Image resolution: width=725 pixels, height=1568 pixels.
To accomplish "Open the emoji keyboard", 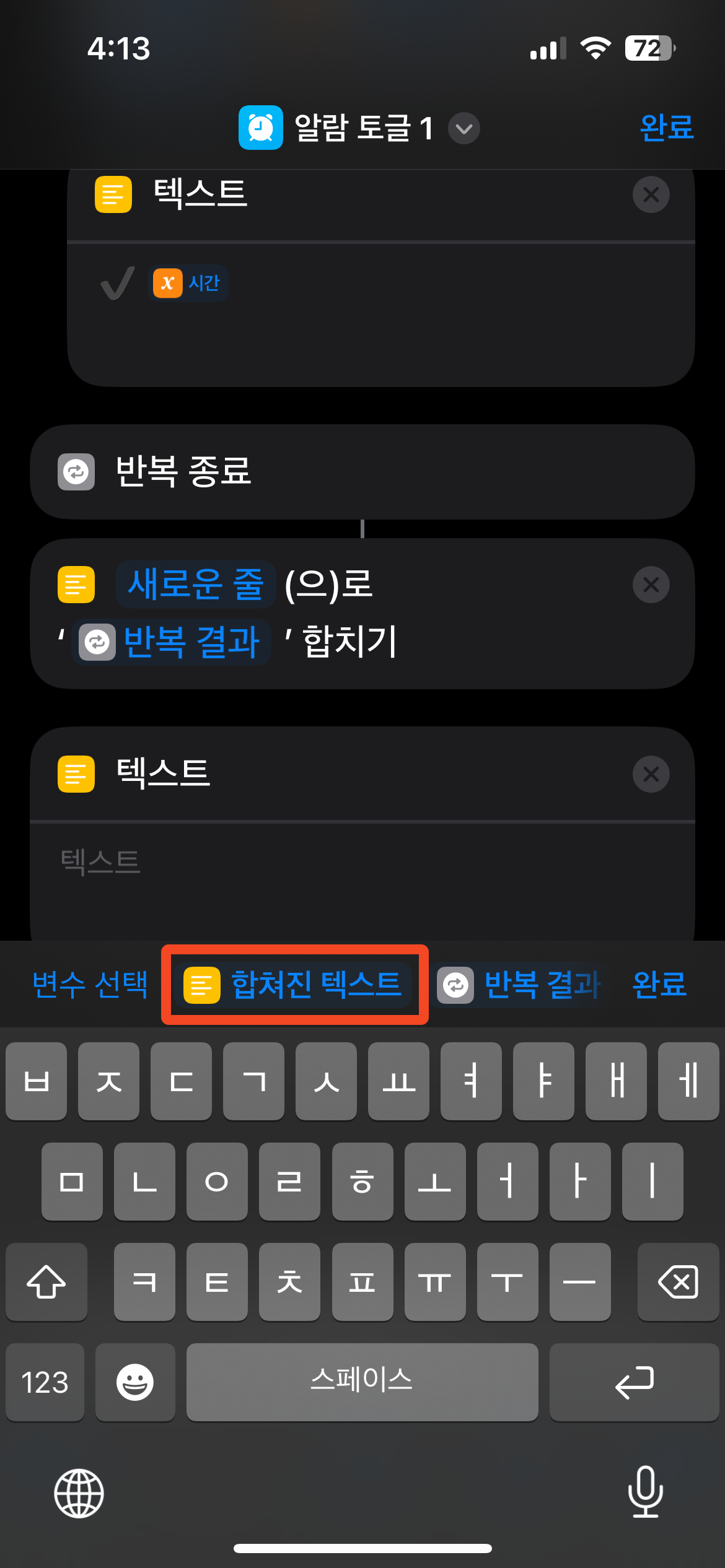I will coord(135,1382).
